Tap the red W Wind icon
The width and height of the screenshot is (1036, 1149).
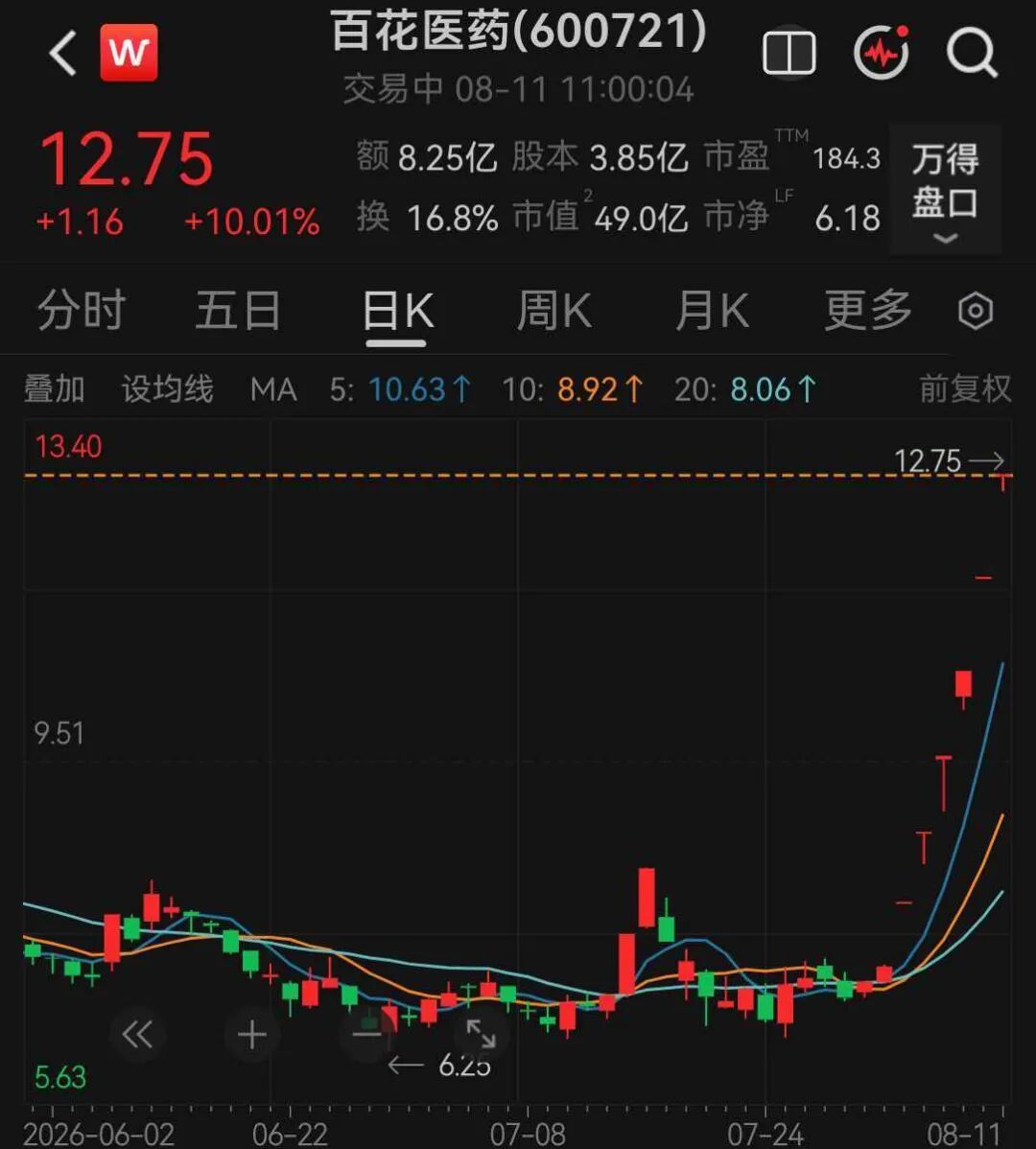click(x=129, y=52)
